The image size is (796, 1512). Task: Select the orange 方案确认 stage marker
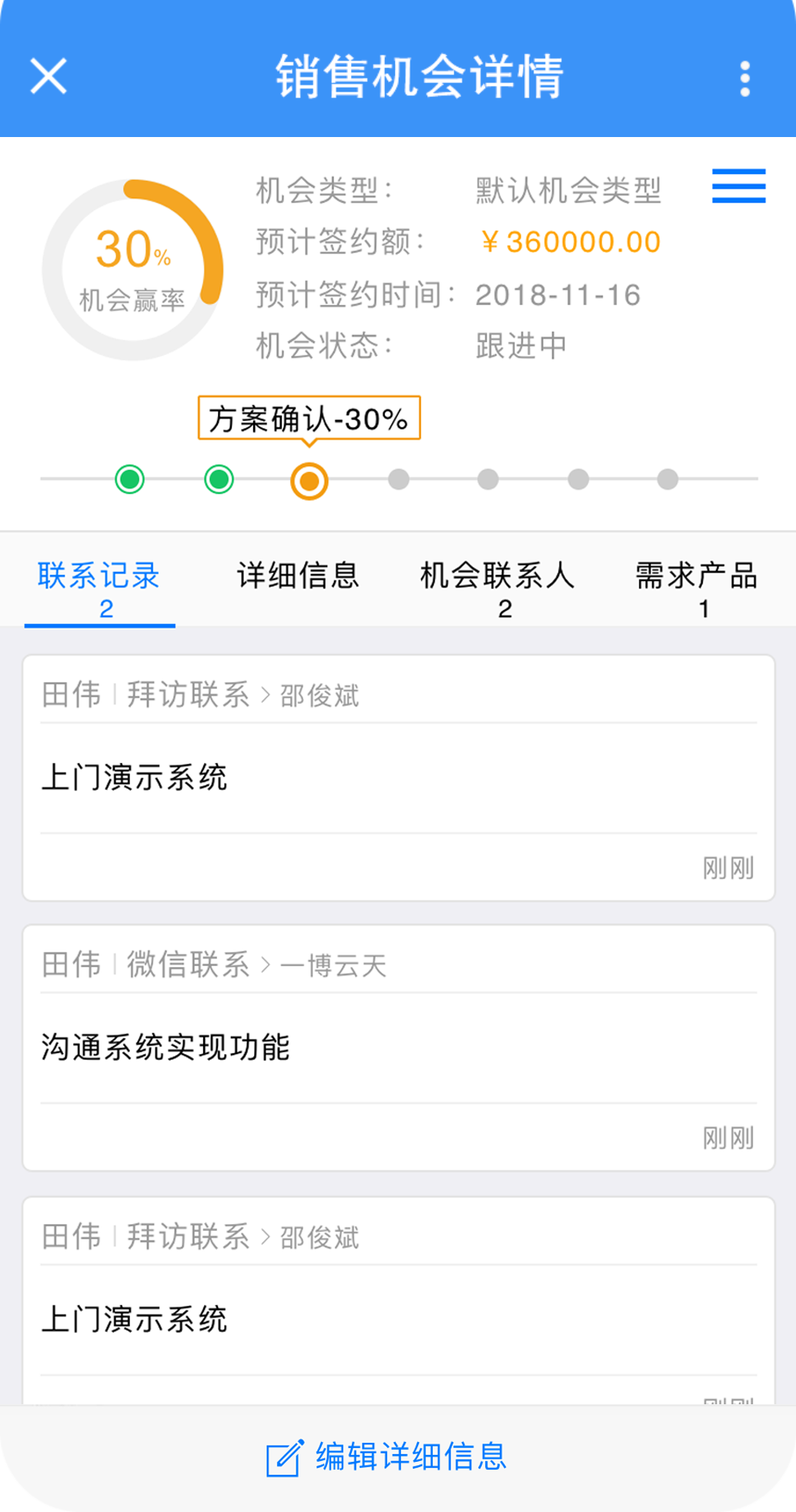(x=309, y=481)
